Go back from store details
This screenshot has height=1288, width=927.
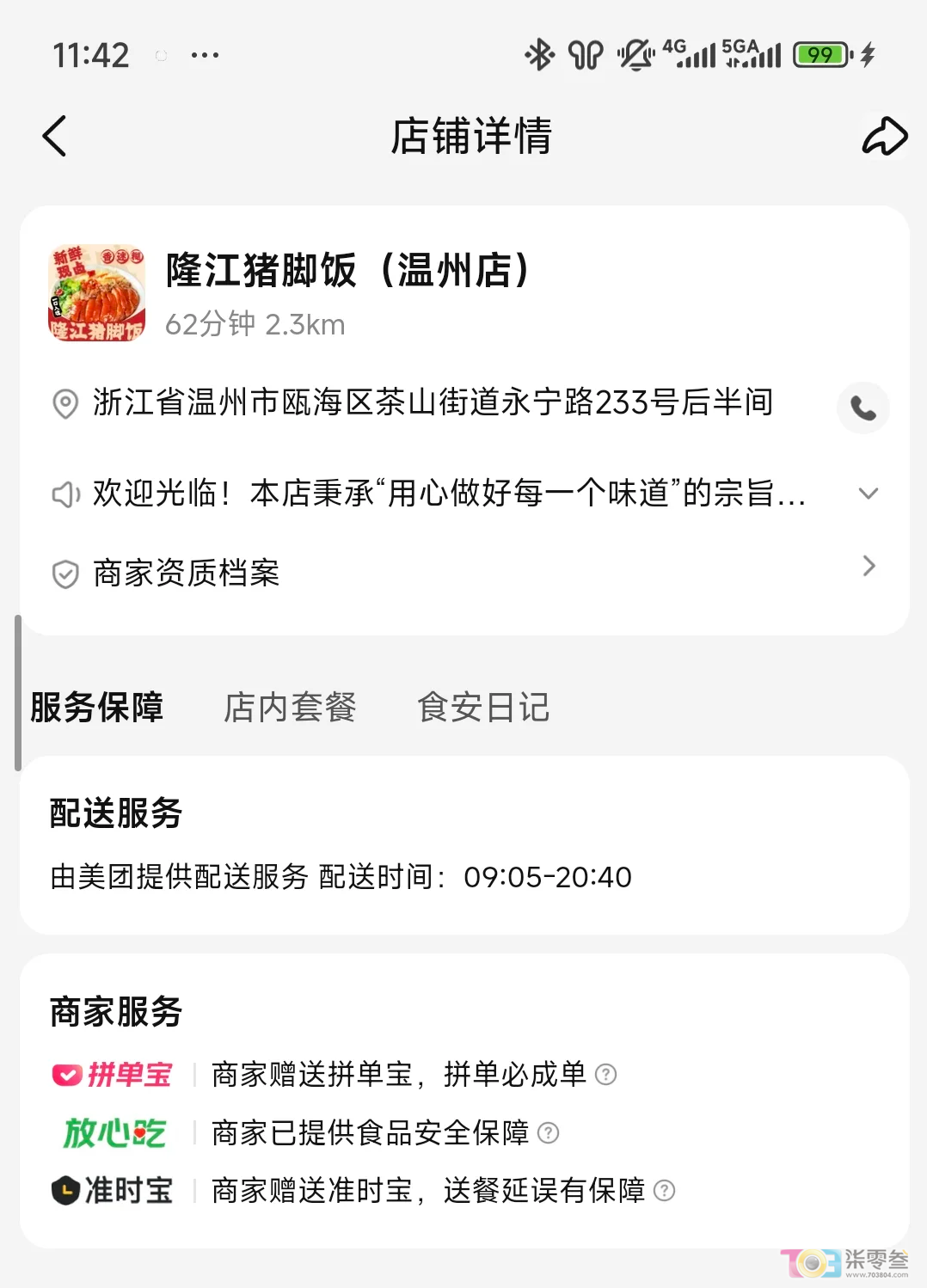(x=54, y=136)
